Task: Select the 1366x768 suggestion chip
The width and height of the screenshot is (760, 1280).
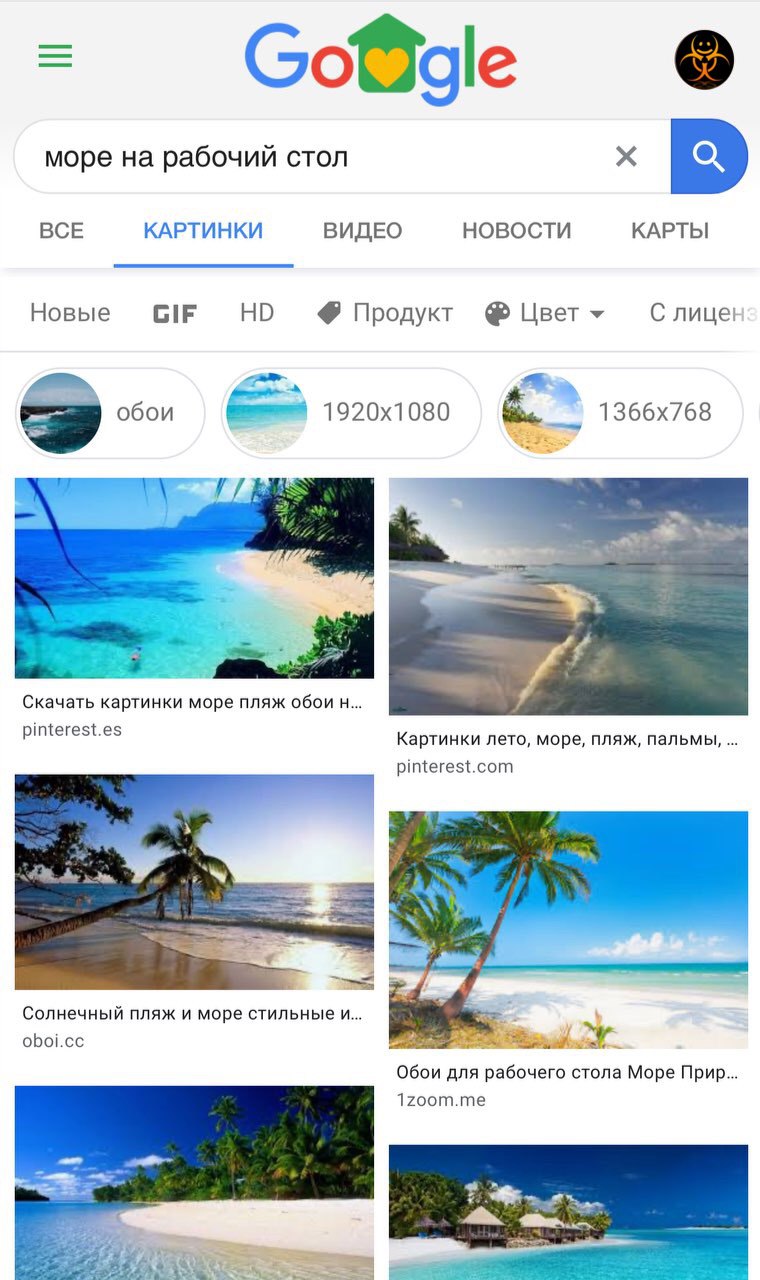Action: 620,413
